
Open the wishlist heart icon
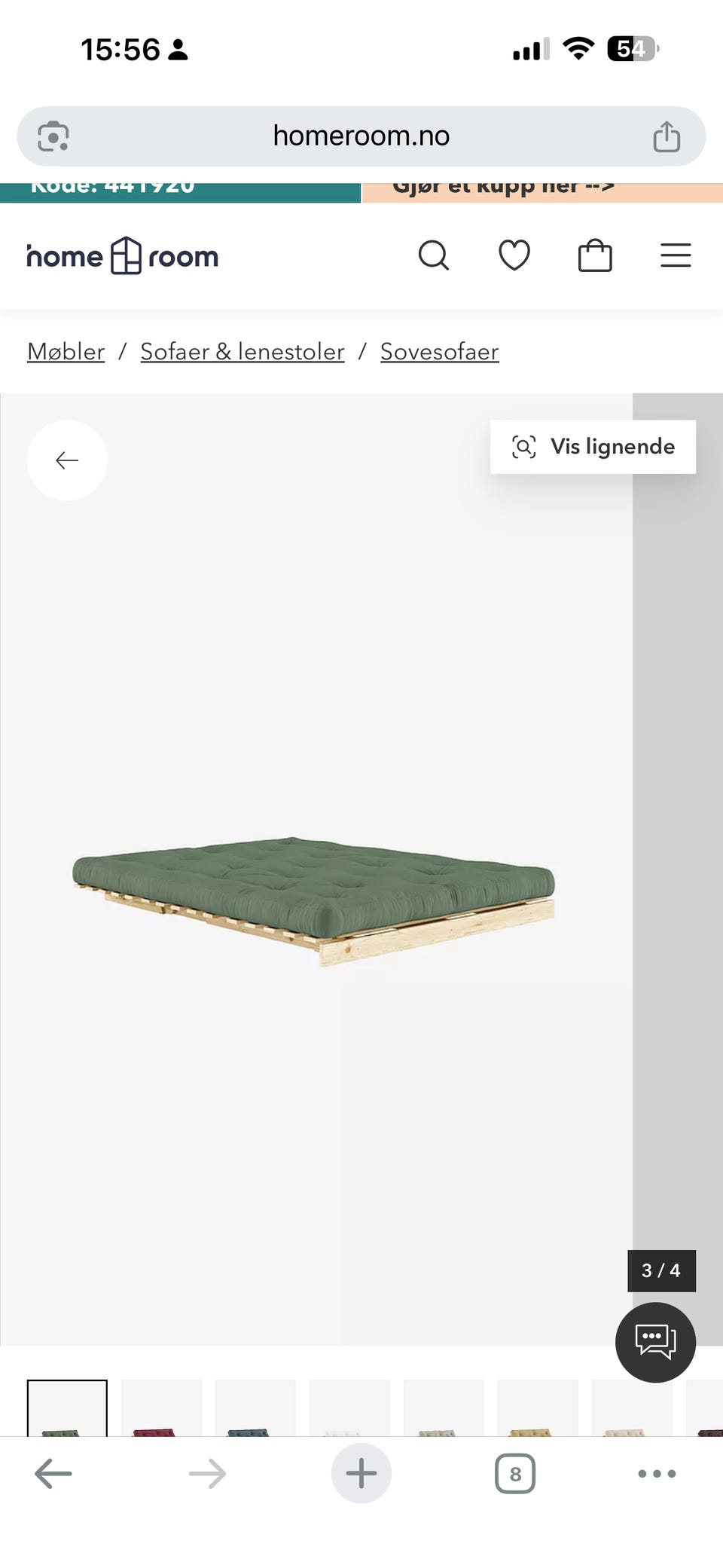coord(514,256)
